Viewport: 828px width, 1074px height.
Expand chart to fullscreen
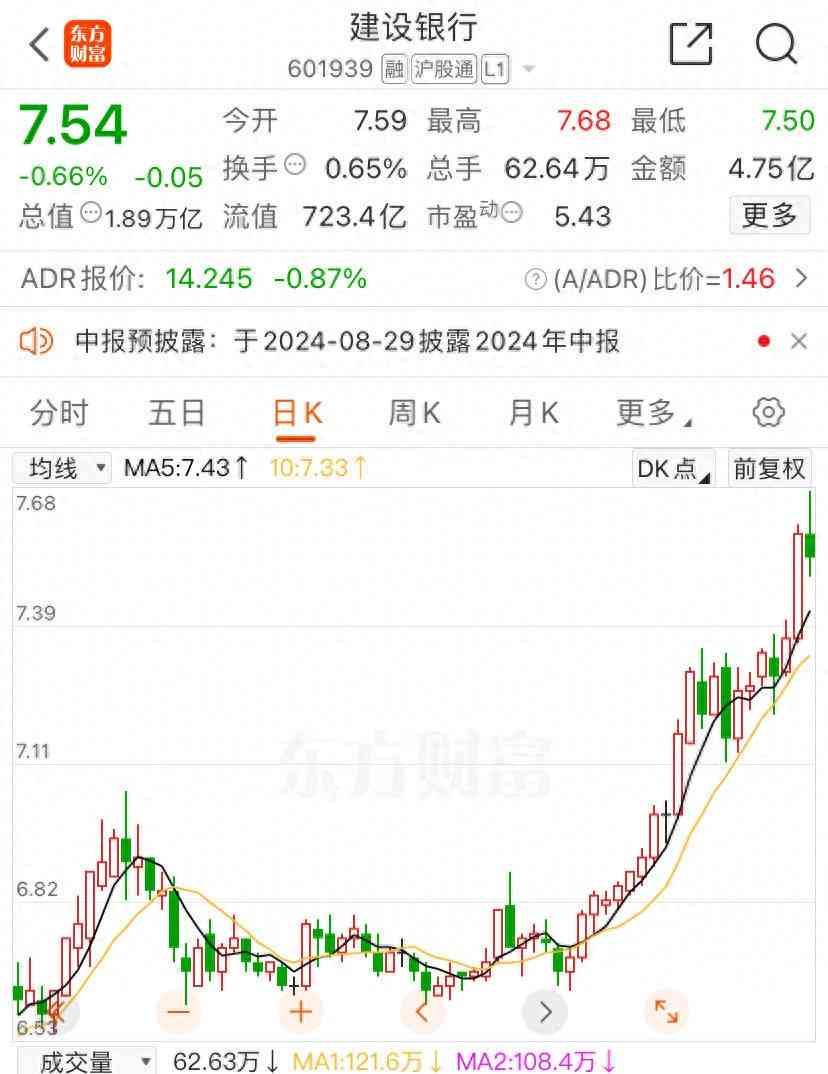[x=665, y=1012]
